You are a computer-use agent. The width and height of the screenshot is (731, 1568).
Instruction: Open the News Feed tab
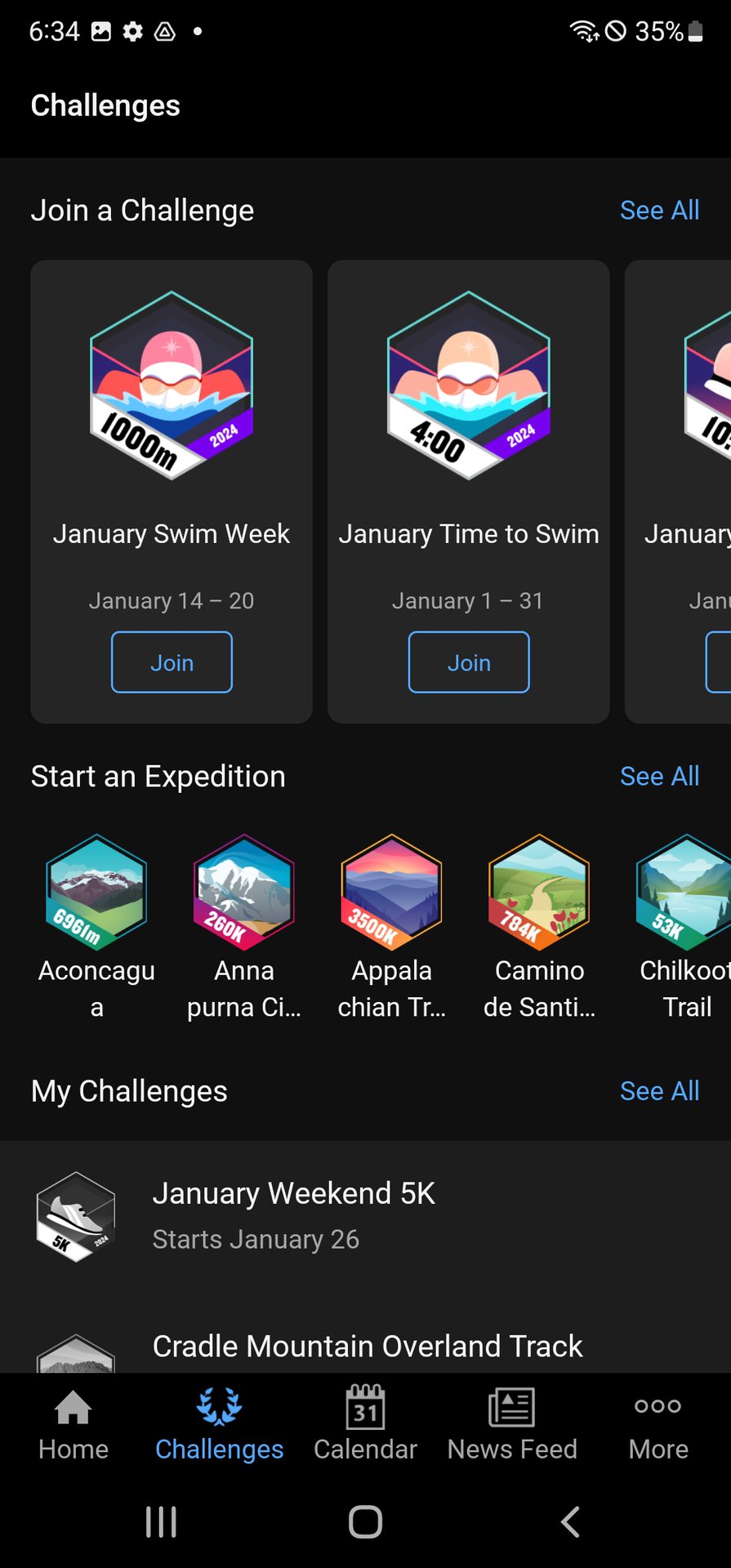click(512, 1425)
